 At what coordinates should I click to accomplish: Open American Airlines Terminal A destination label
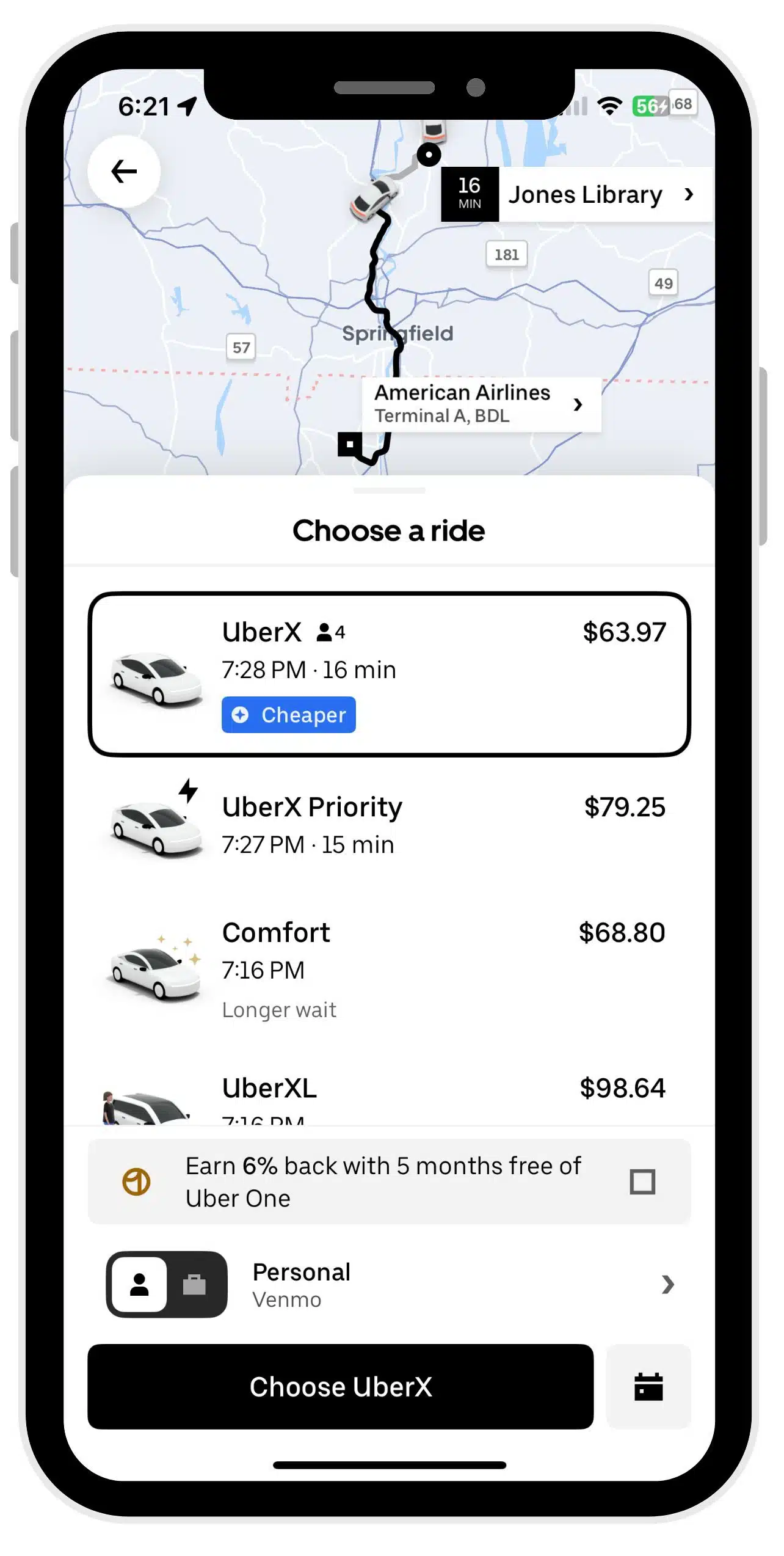coord(478,404)
